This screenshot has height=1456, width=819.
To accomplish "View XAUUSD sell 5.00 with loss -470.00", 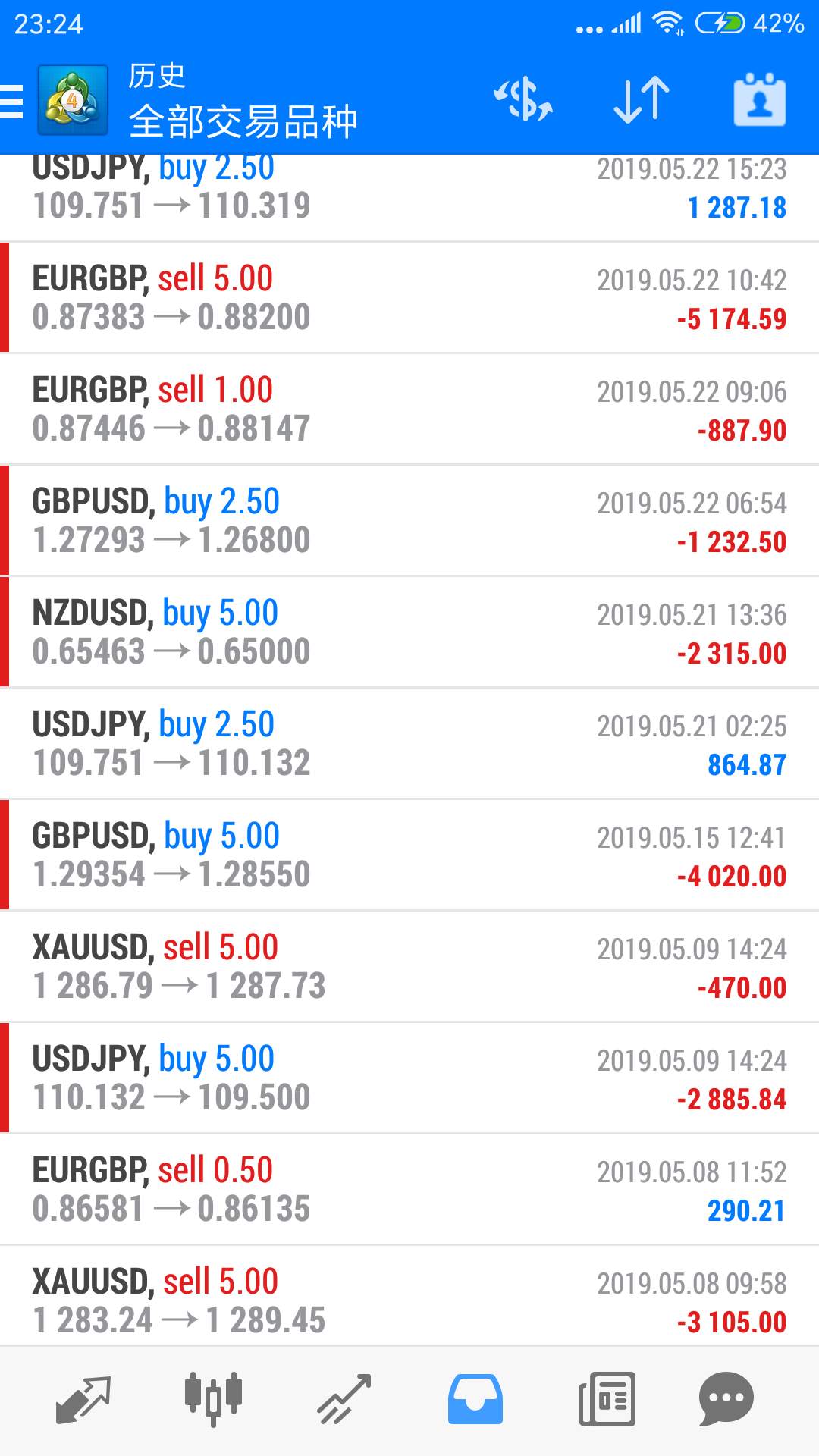I will tap(409, 967).
